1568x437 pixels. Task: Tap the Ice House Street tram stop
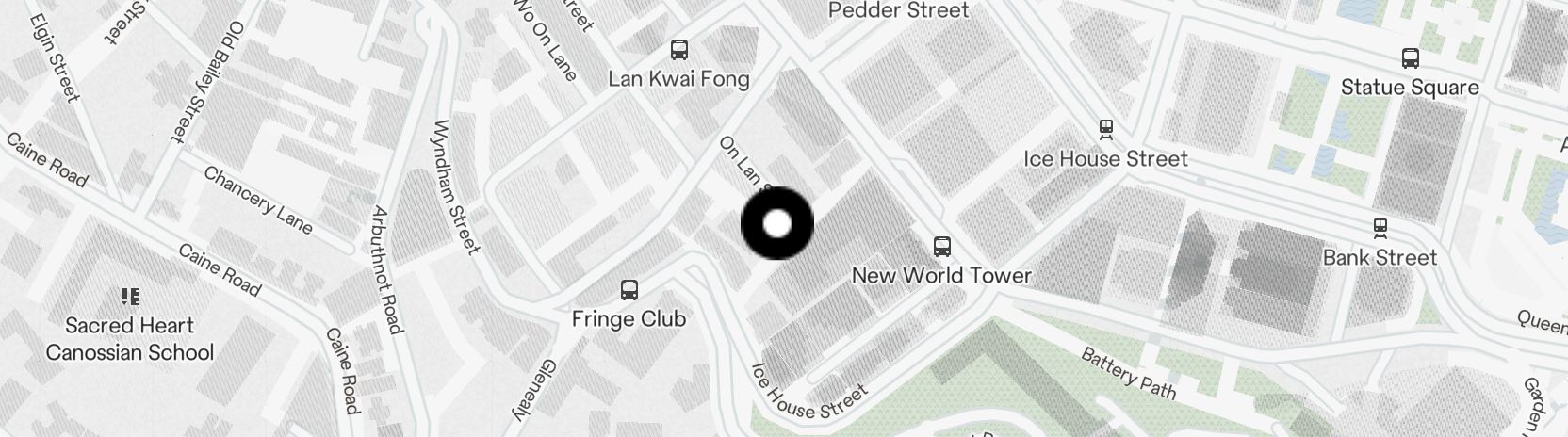click(1105, 129)
